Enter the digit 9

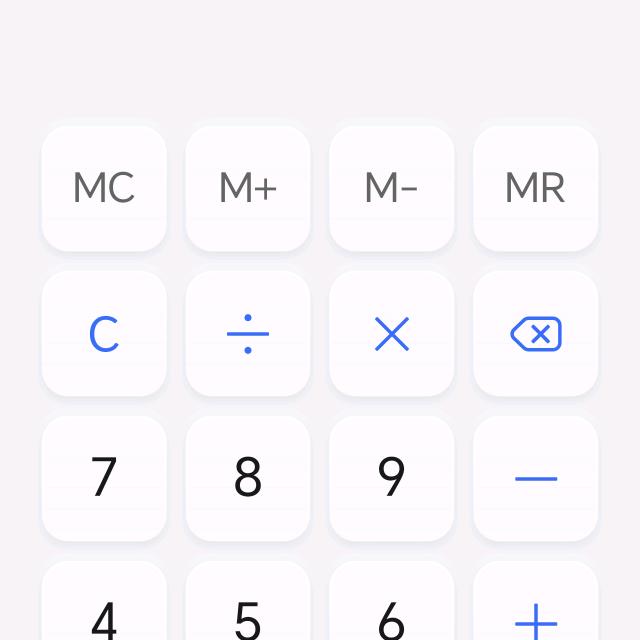[392, 478]
